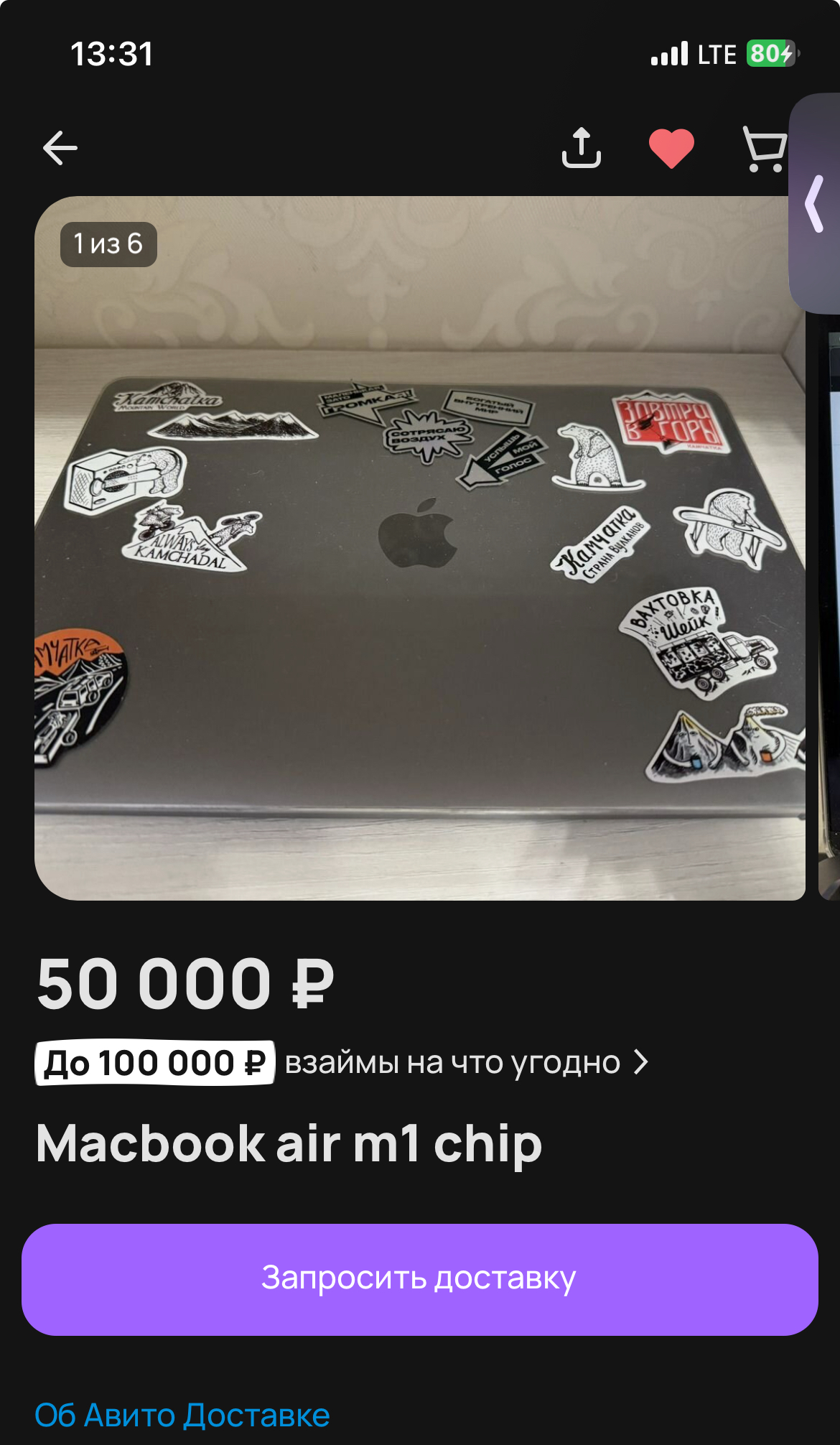Image resolution: width=840 pixels, height=1445 pixels.
Task: Tap the share icon
Action: (x=582, y=147)
